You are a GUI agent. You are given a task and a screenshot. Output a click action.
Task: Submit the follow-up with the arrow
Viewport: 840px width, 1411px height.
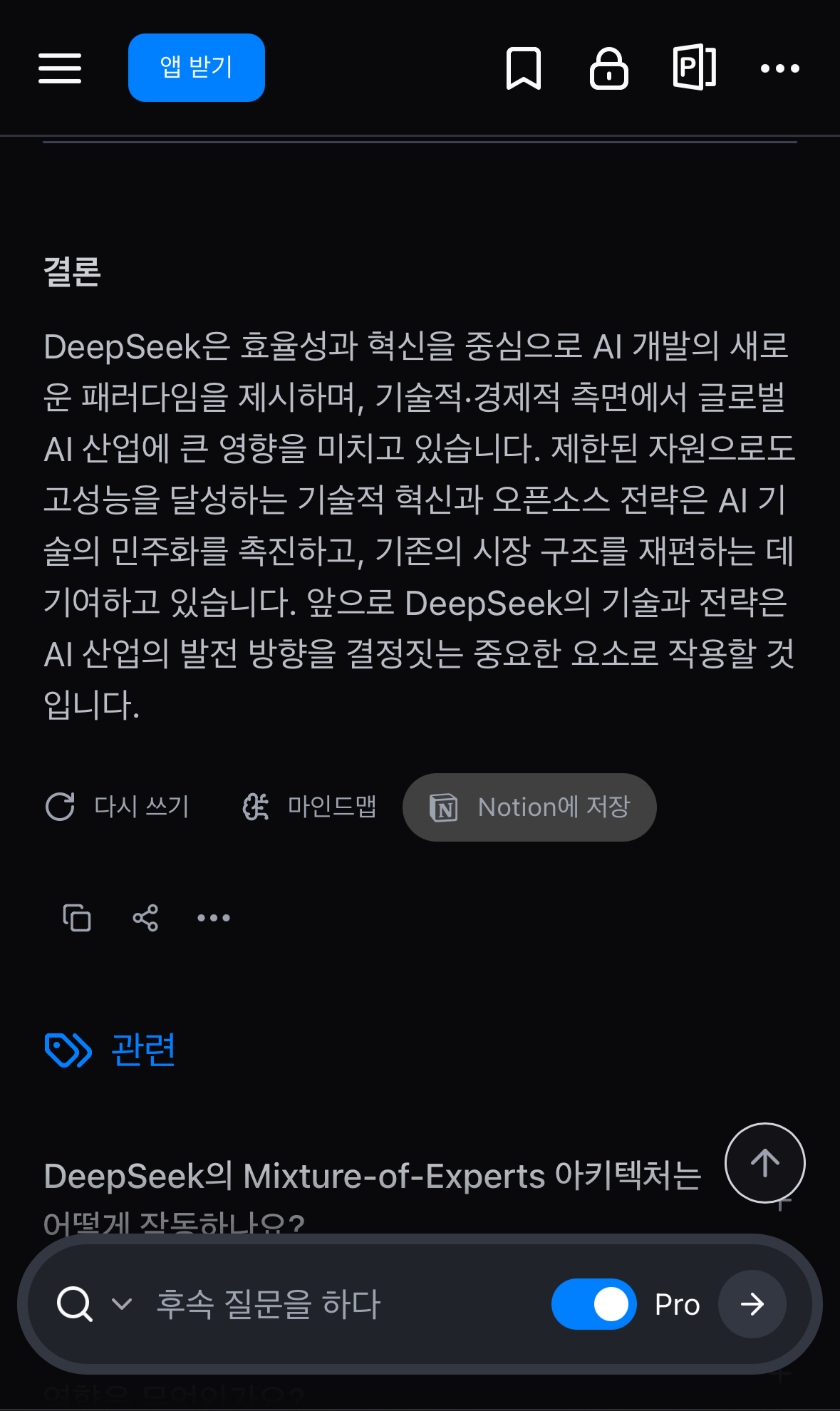pyautogui.click(x=752, y=1304)
